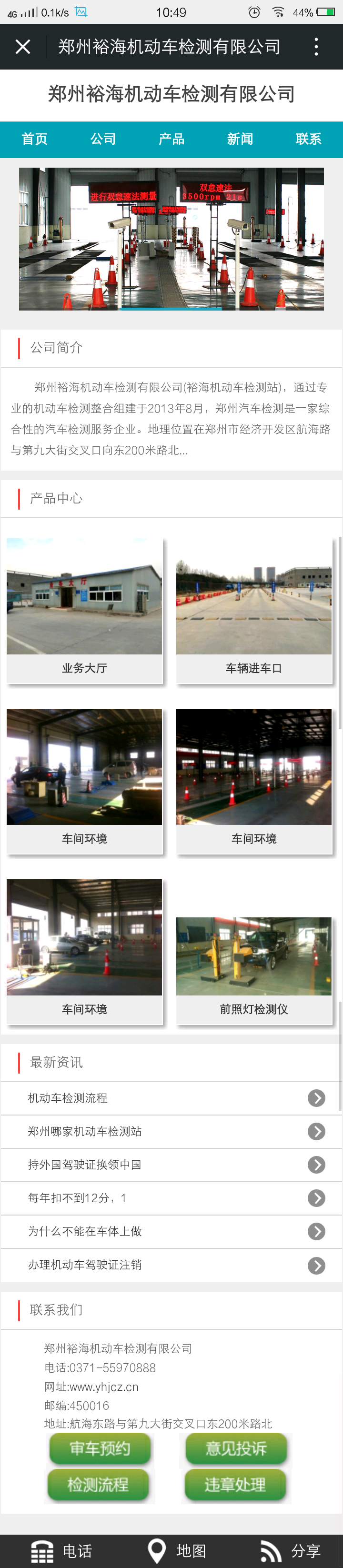The height and width of the screenshot is (1568, 343).
Task: Read the news item 郑州哪家机动车检测站
Action: 171,1132
